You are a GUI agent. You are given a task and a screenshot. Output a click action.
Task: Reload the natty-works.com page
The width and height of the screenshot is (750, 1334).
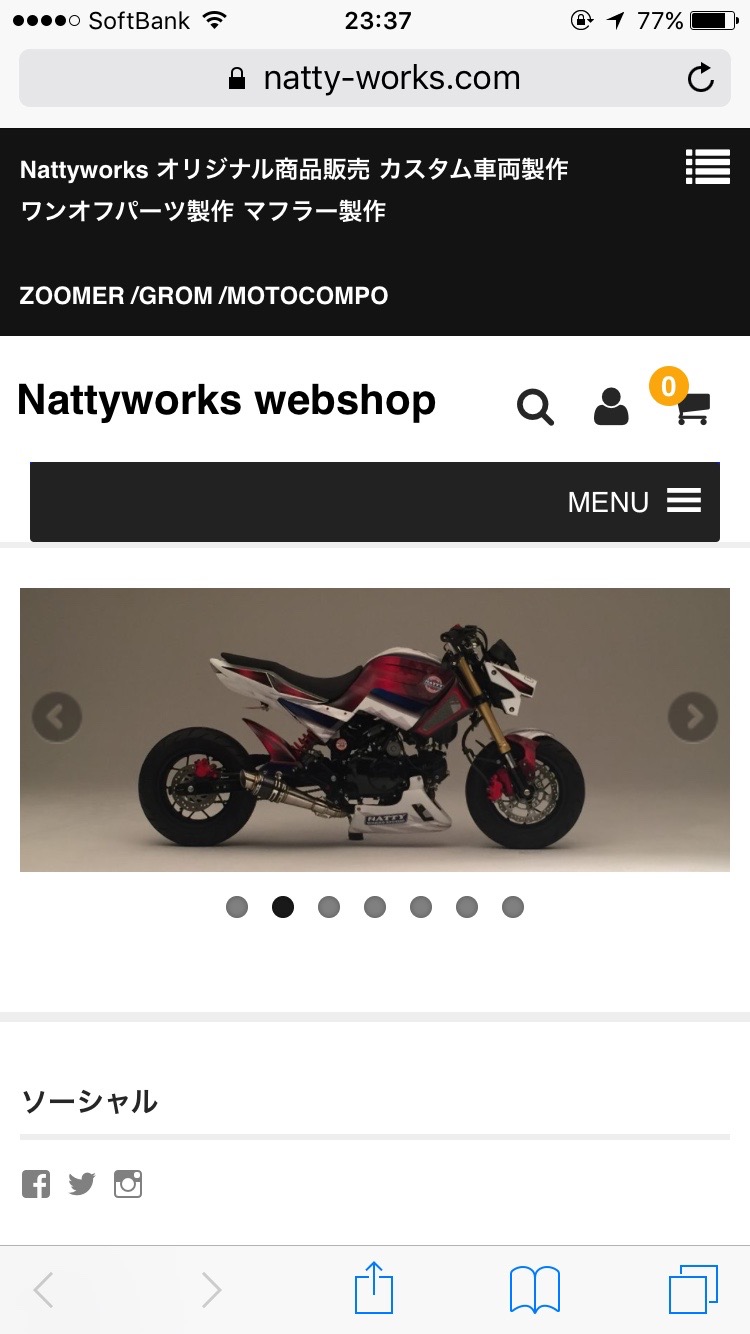(701, 78)
